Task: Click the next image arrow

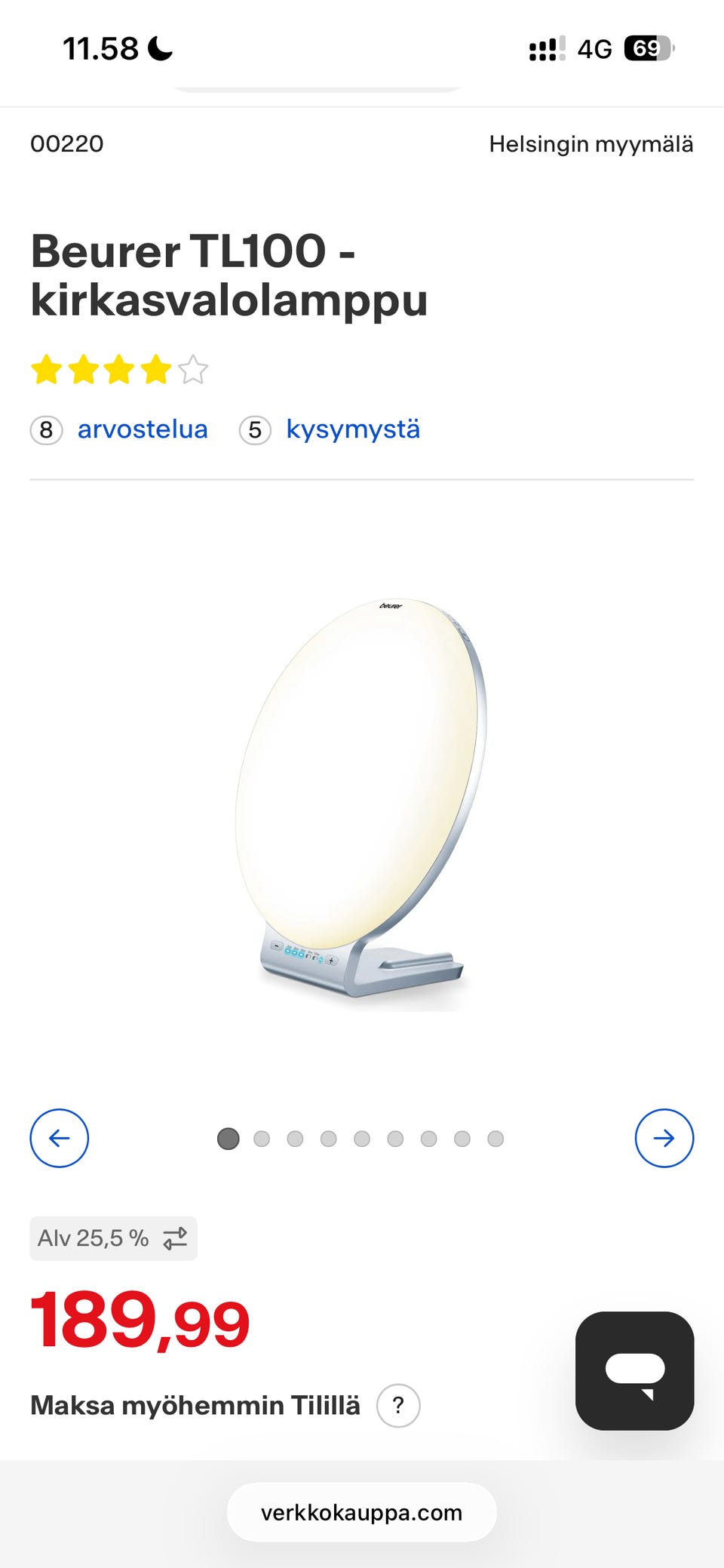Action: (664, 1139)
